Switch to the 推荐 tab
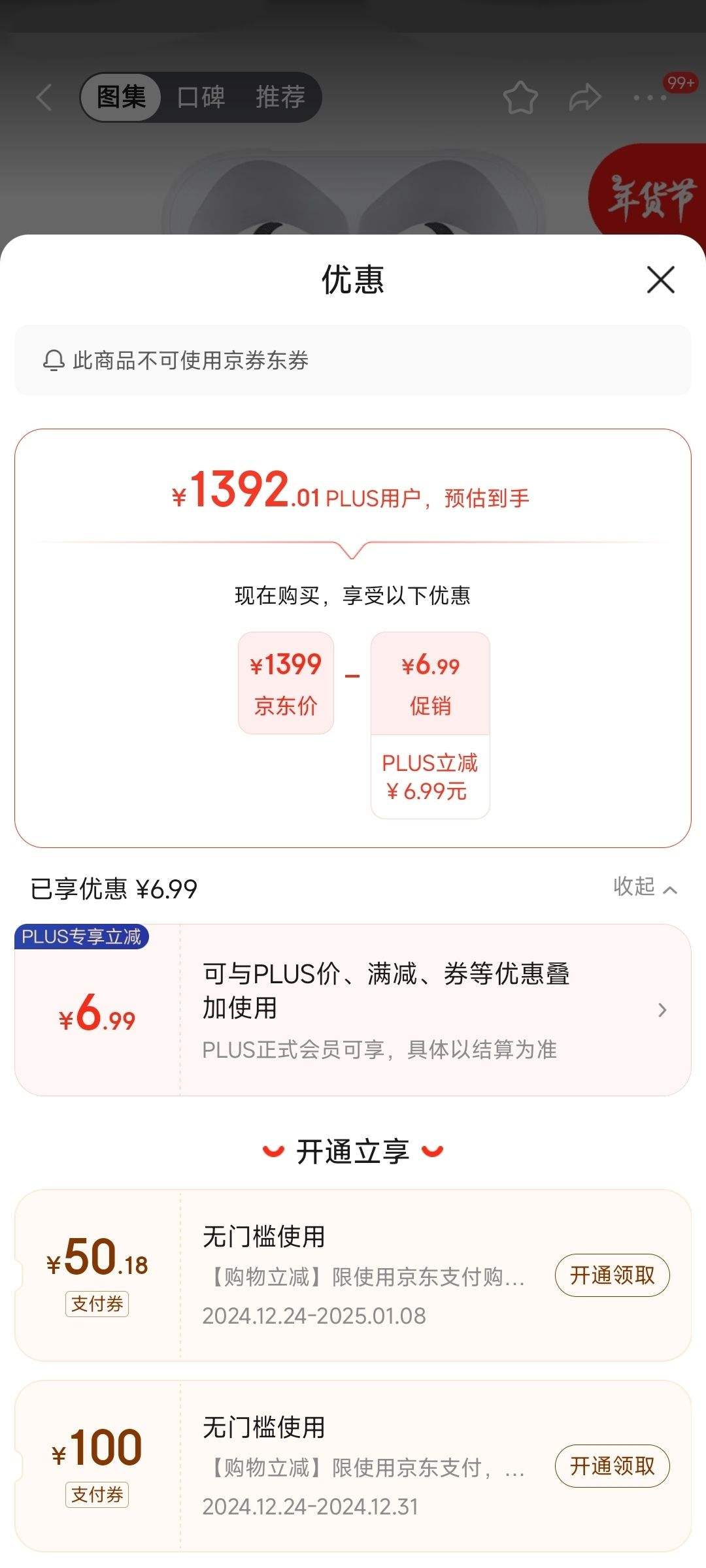The width and height of the screenshot is (706, 1568). pyautogui.click(x=280, y=97)
